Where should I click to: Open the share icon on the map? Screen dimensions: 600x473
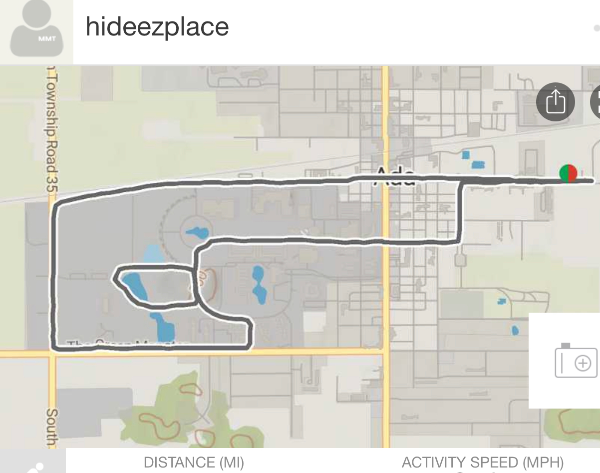(x=556, y=101)
